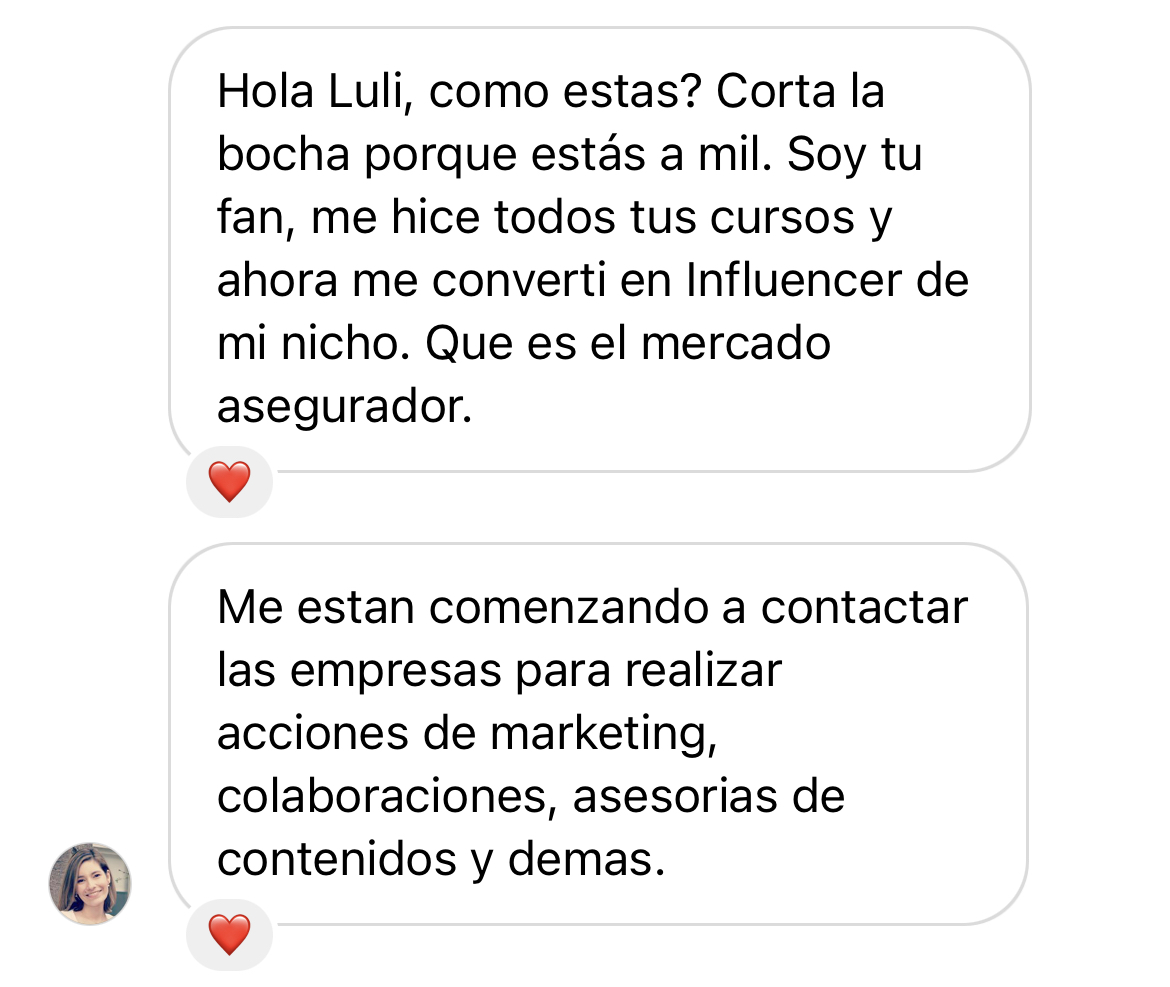1170x987 pixels.
Task: Tap the heart reaction under the 'Hola Luli' message
Action: tap(229, 483)
